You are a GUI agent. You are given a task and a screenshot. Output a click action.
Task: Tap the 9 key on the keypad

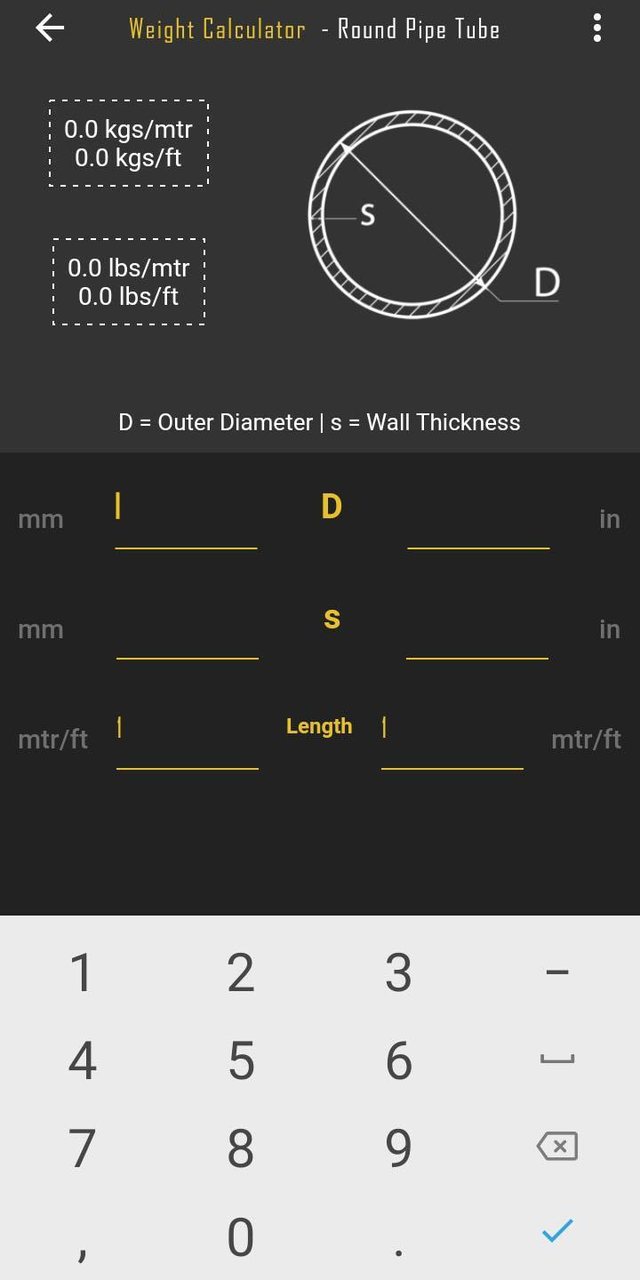399,1148
